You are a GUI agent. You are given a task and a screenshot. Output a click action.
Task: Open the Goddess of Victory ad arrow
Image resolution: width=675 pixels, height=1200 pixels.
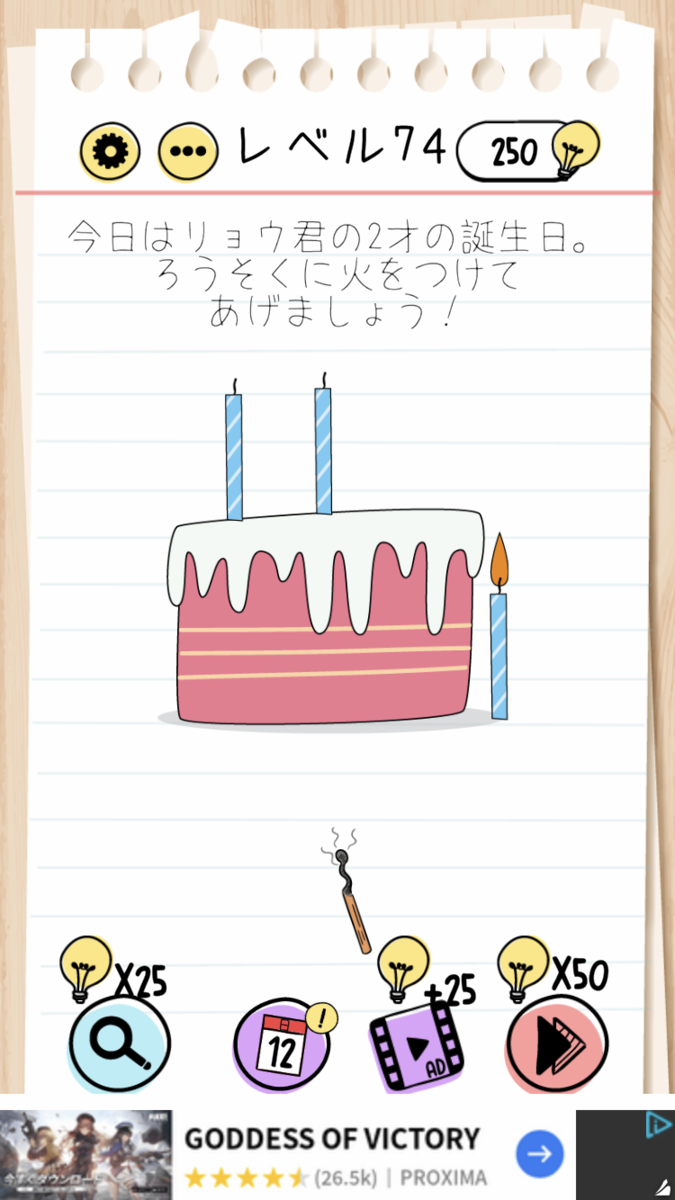point(540,1155)
